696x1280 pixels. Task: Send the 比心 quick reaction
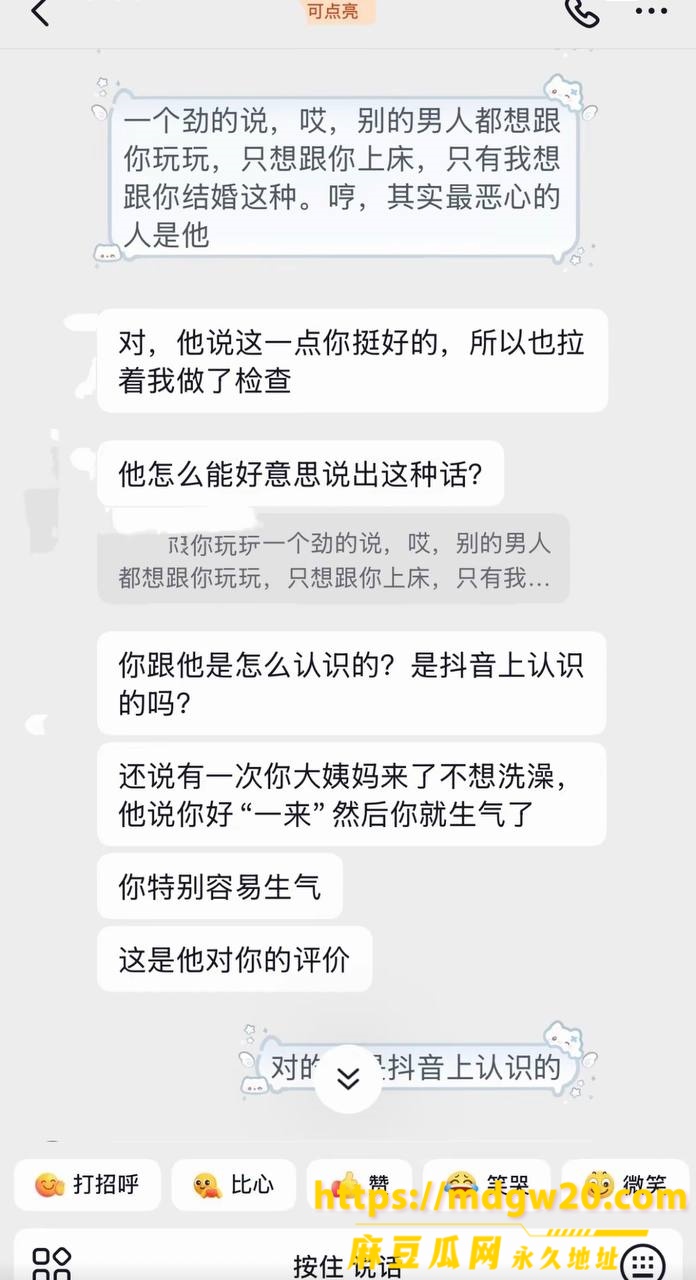pyautogui.click(x=234, y=1185)
